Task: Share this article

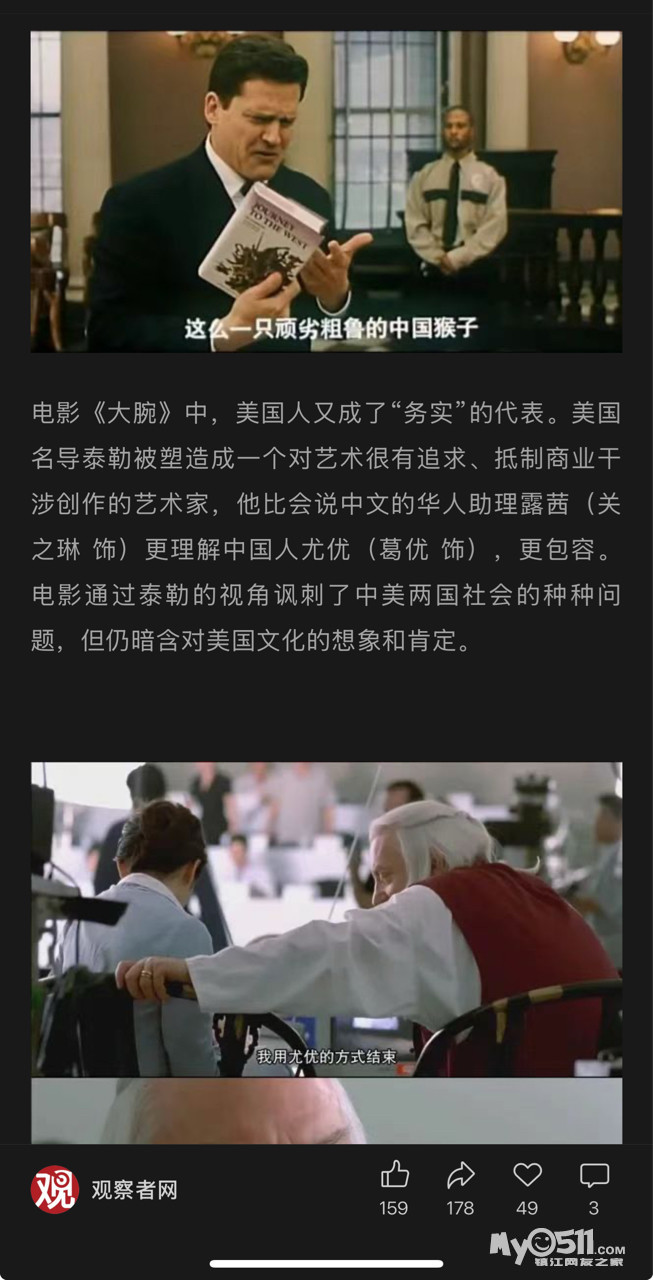Action: (460, 1176)
